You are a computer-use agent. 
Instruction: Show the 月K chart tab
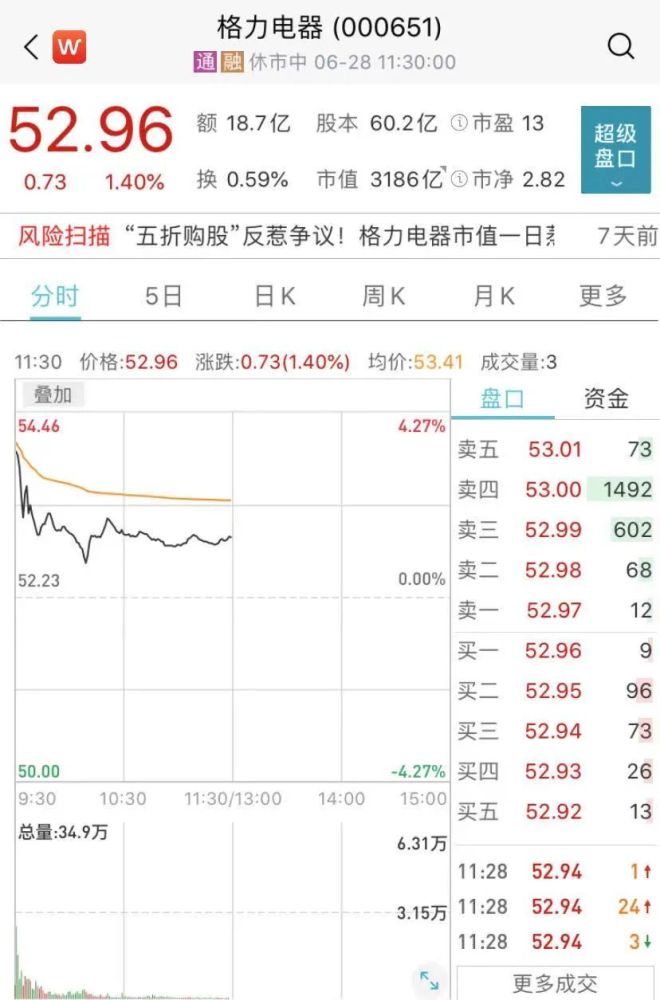pos(493,296)
